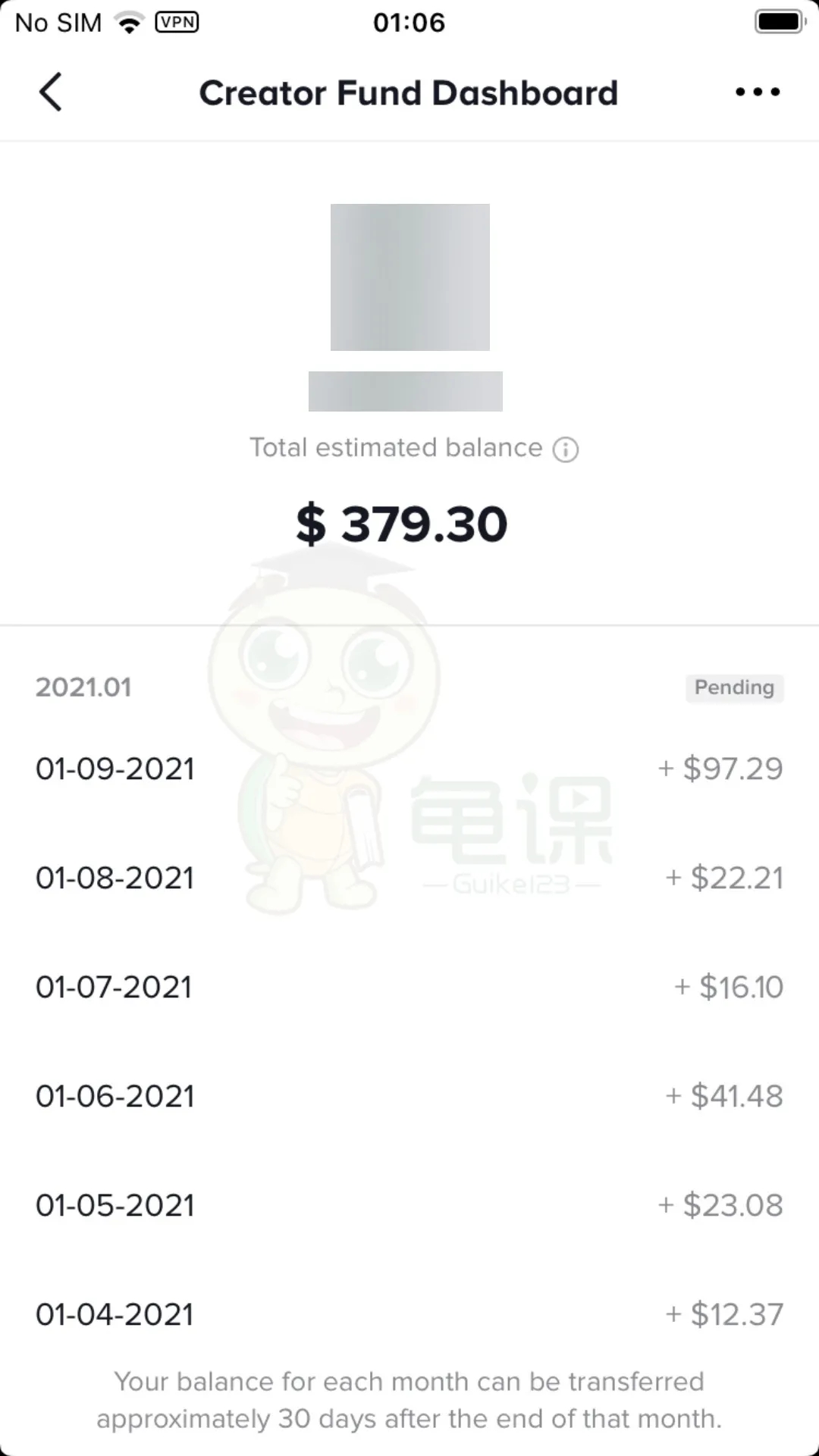Tap the VPN indicator in the status bar

177,22
